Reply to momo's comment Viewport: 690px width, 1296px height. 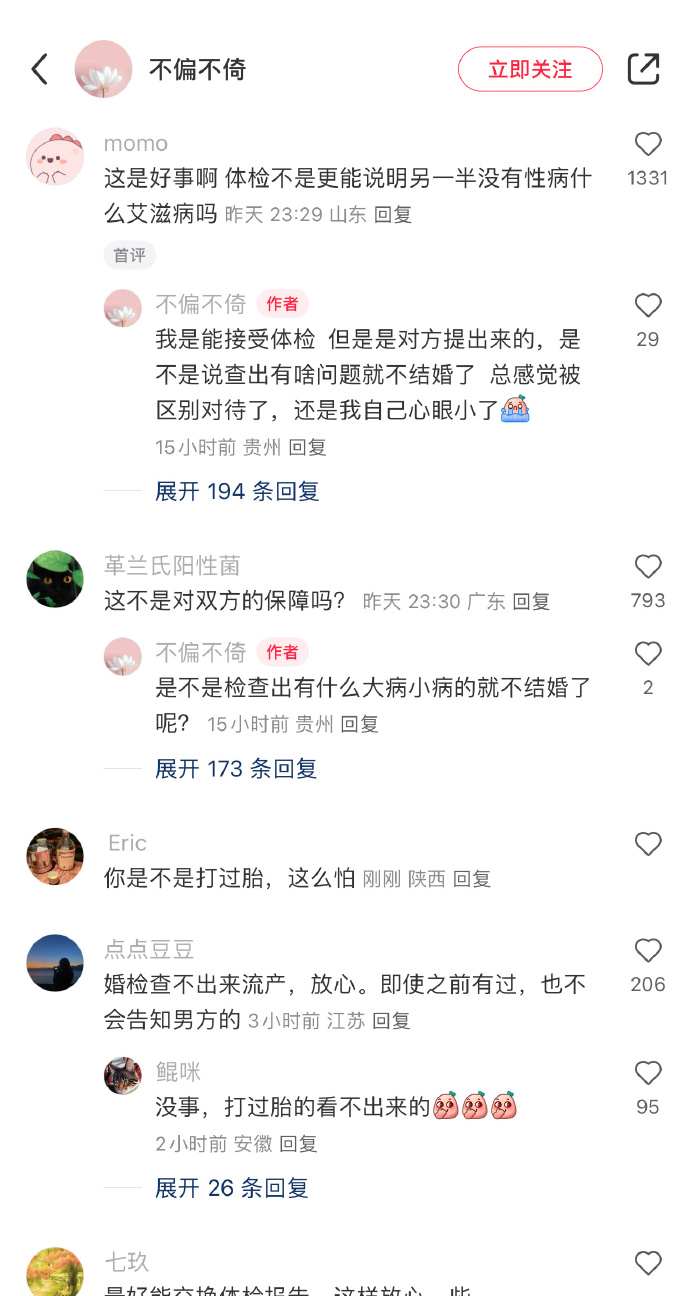coord(393,214)
